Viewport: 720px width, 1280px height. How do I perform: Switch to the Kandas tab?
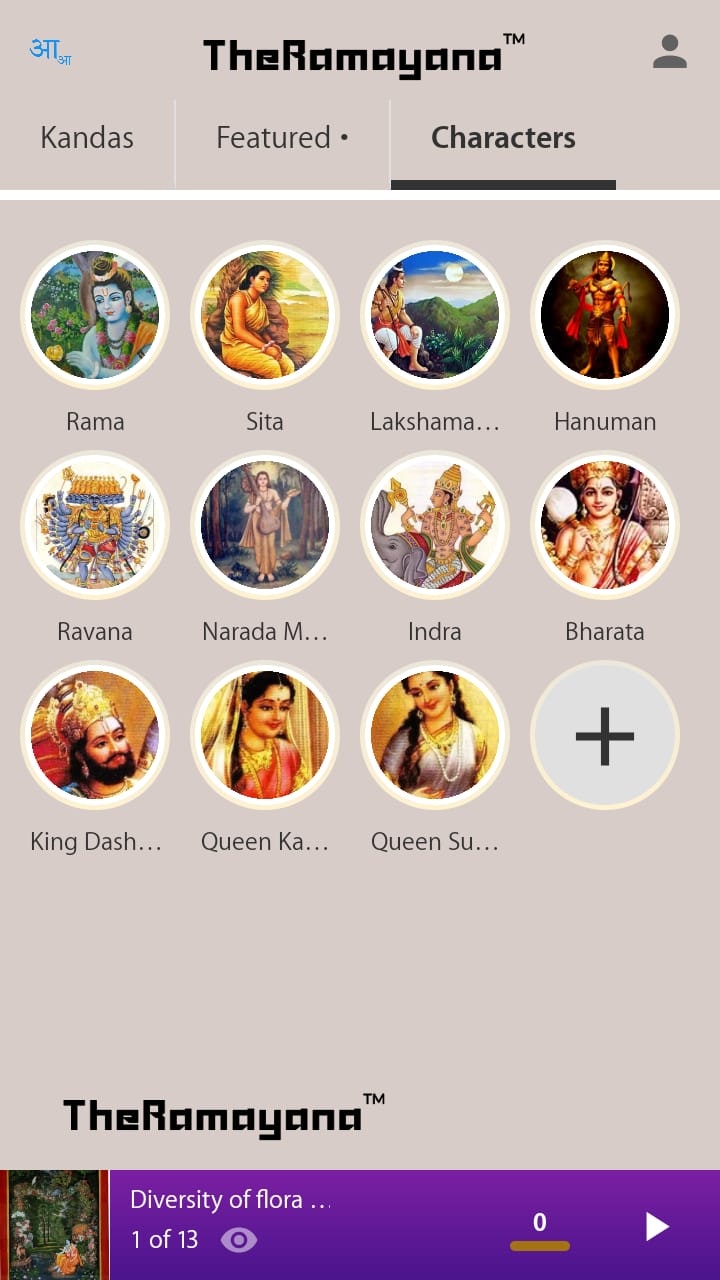click(87, 139)
